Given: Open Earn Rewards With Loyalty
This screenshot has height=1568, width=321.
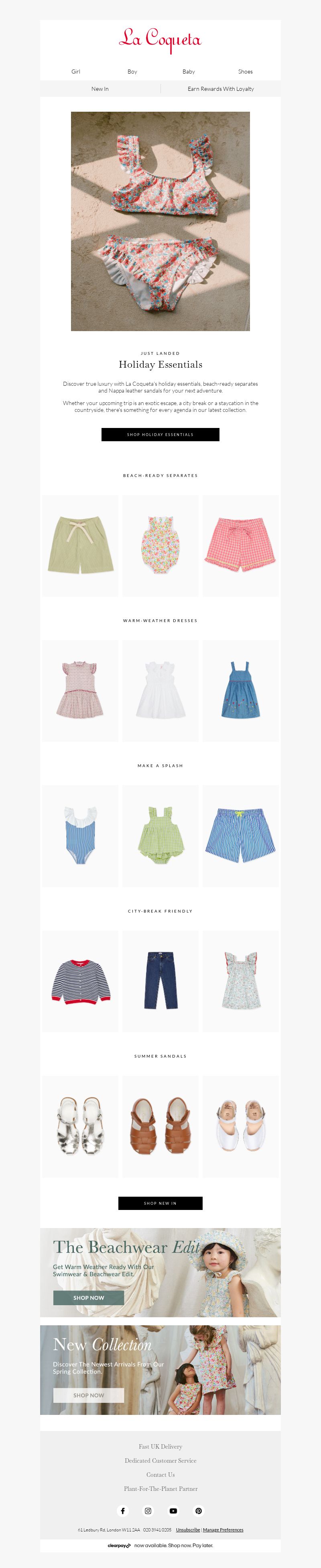Looking at the screenshot, I should (x=221, y=89).
